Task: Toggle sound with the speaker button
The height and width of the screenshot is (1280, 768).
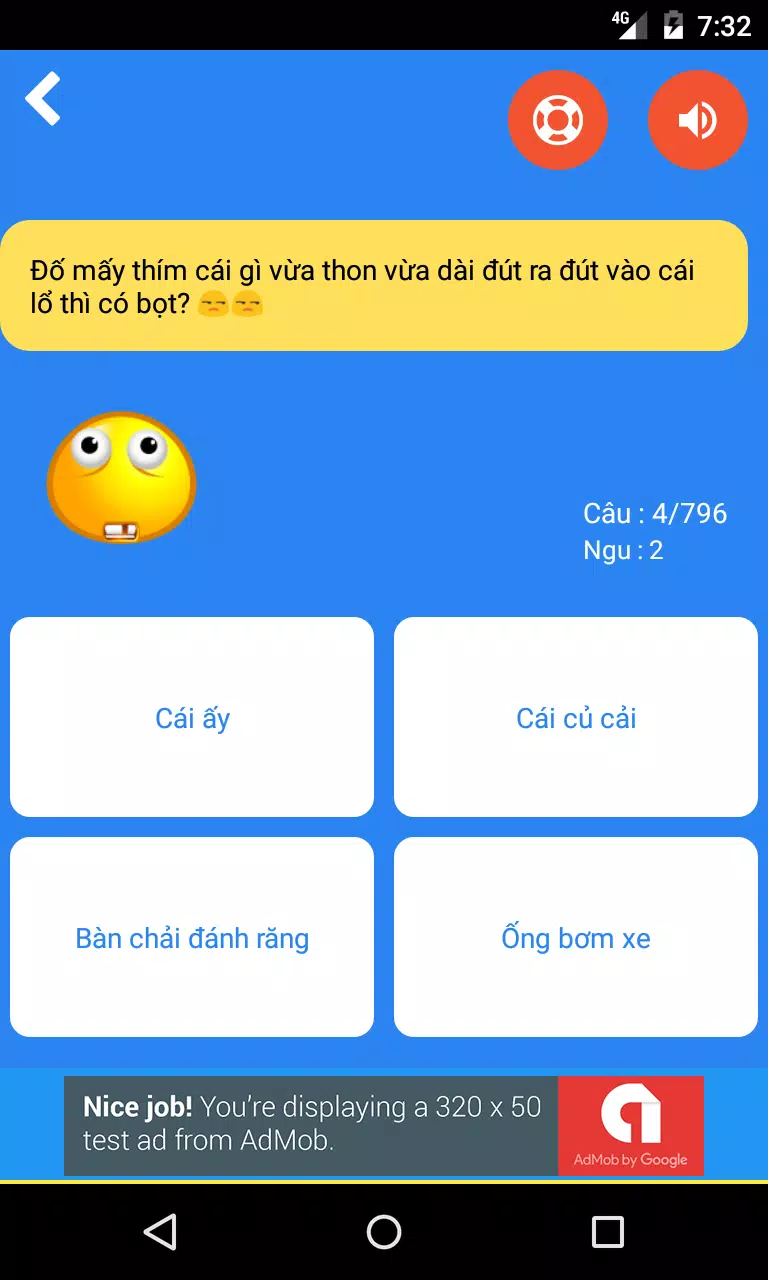Action: 698,120
